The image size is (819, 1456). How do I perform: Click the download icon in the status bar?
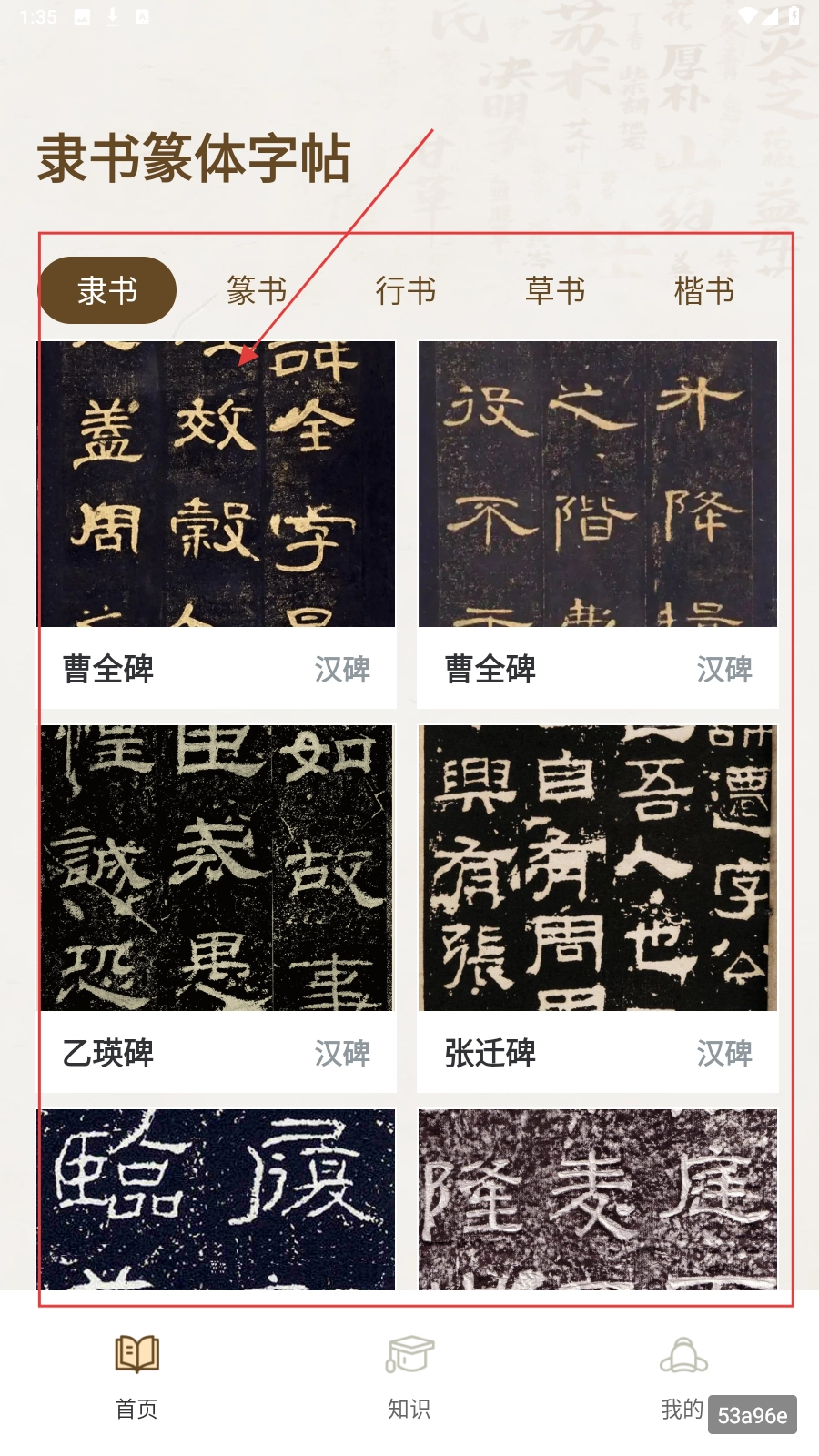point(113,15)
